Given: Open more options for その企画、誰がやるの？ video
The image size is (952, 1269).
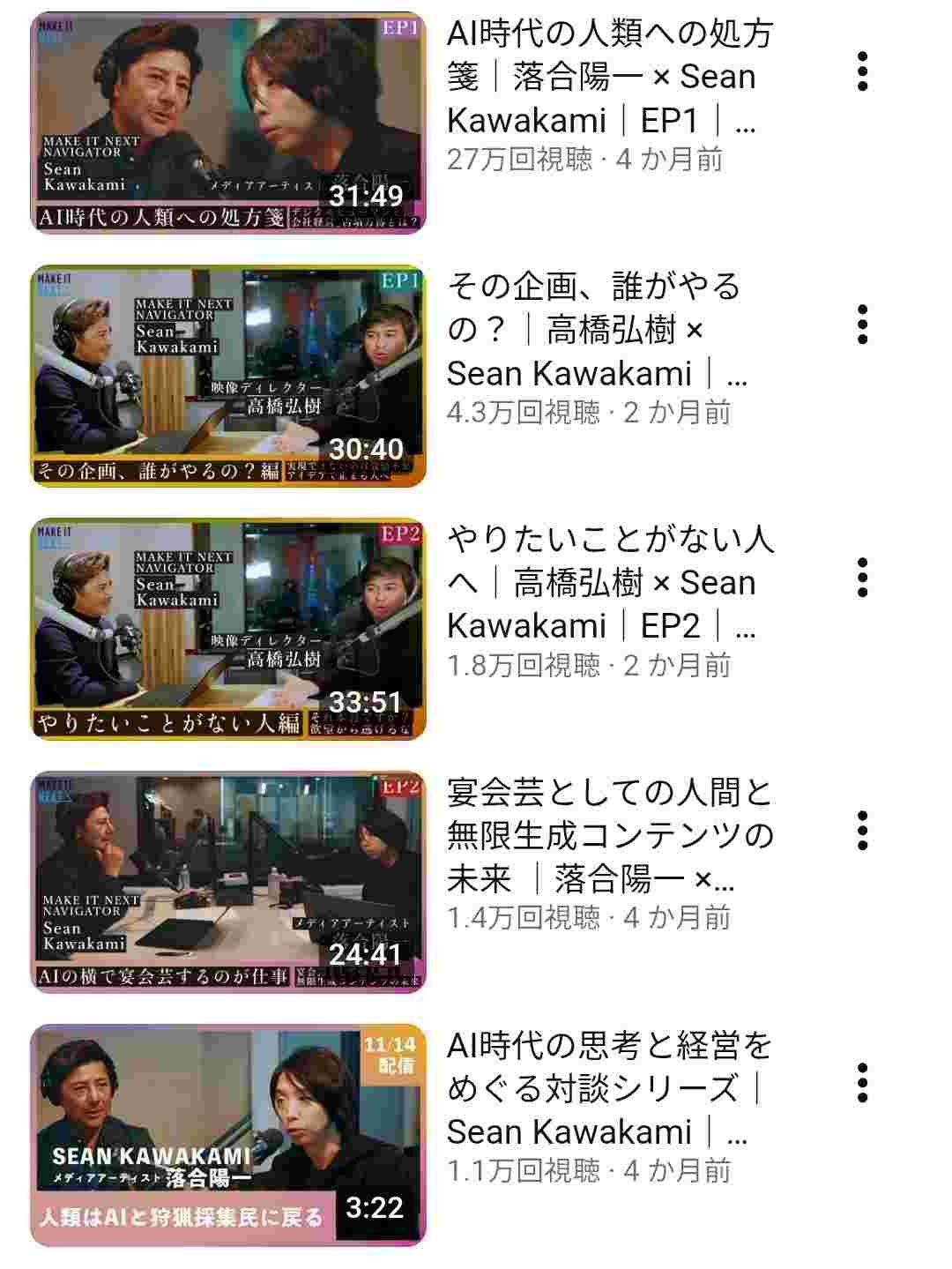Looking at the screenshot, I should [x=863, y=325].
